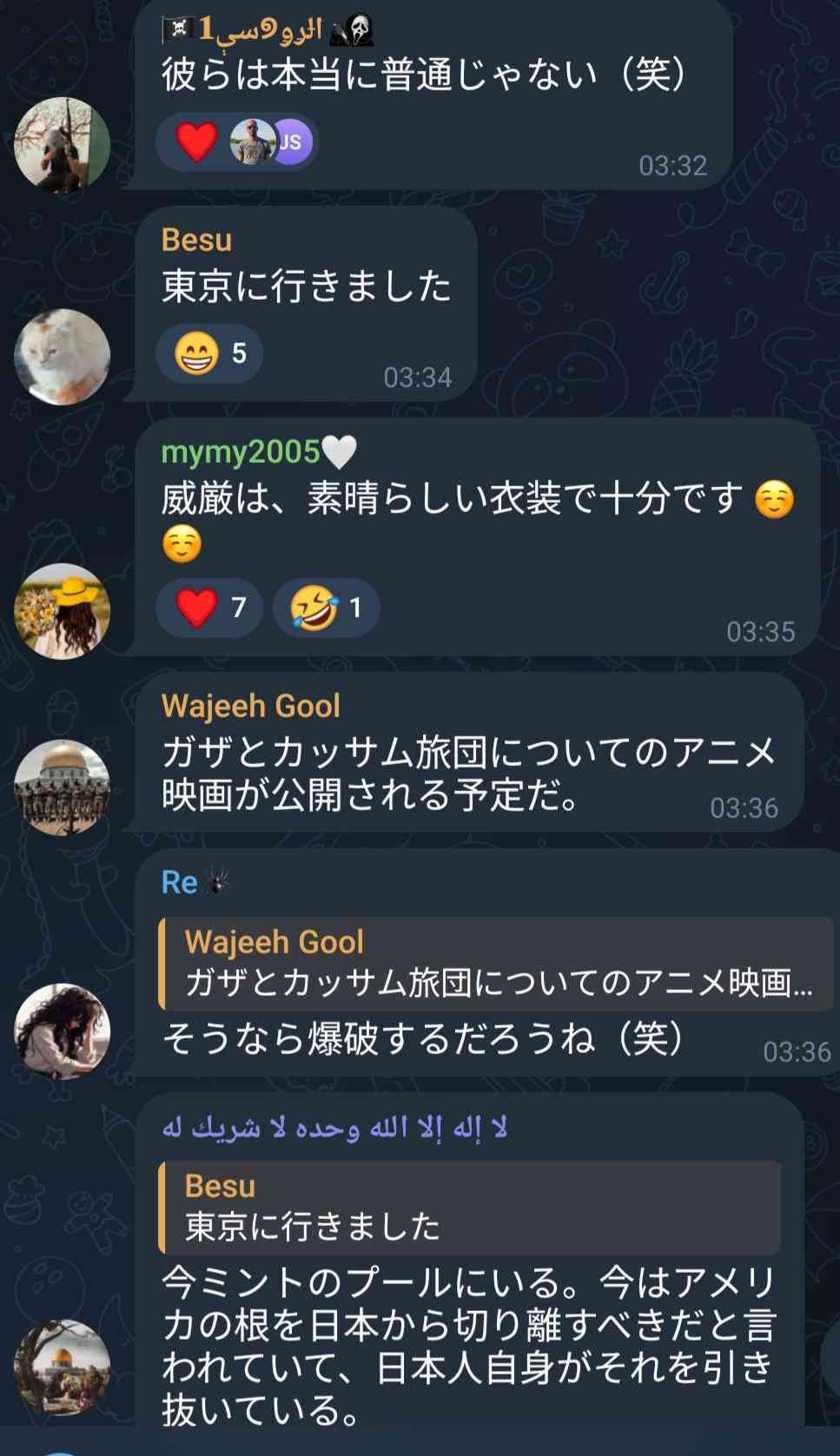
Task: Tap the heart reaction on the 03:32 message
Action: (197, 142)
